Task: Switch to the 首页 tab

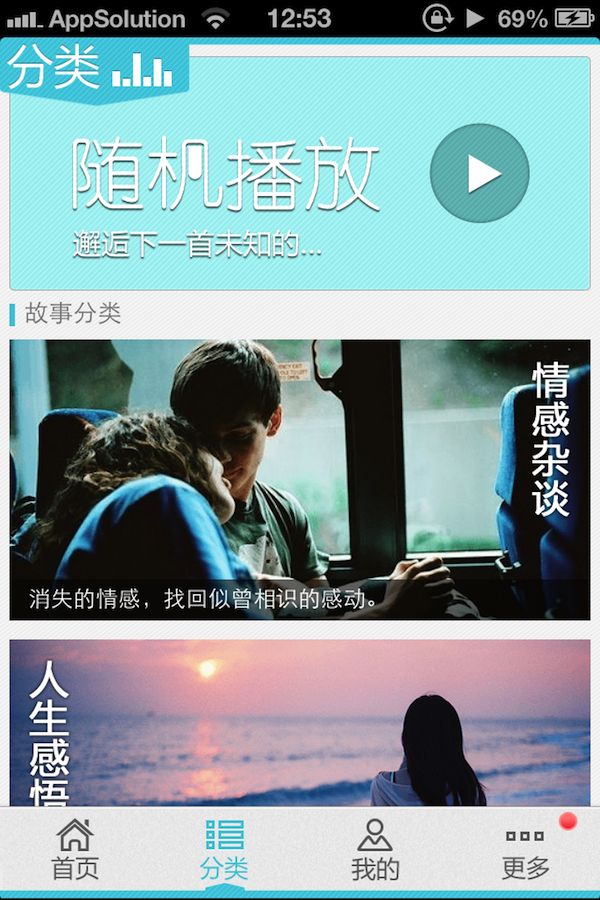Action: (x=75, y=849)
